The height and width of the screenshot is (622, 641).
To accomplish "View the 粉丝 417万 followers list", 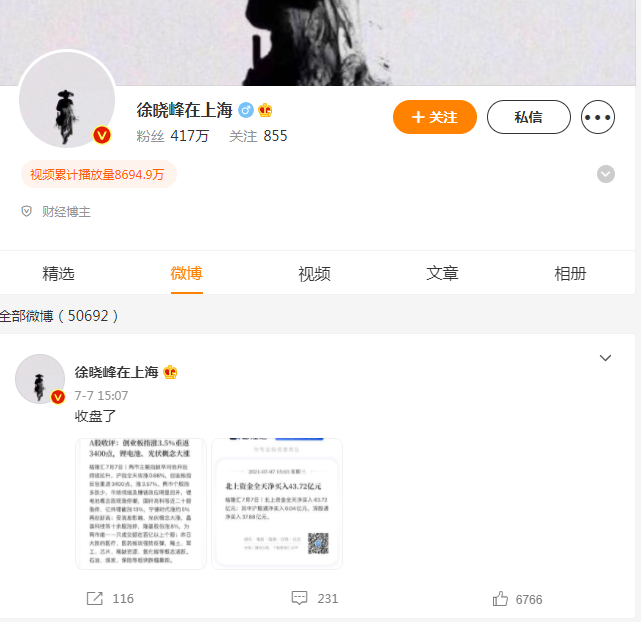I will click(173, 136).
